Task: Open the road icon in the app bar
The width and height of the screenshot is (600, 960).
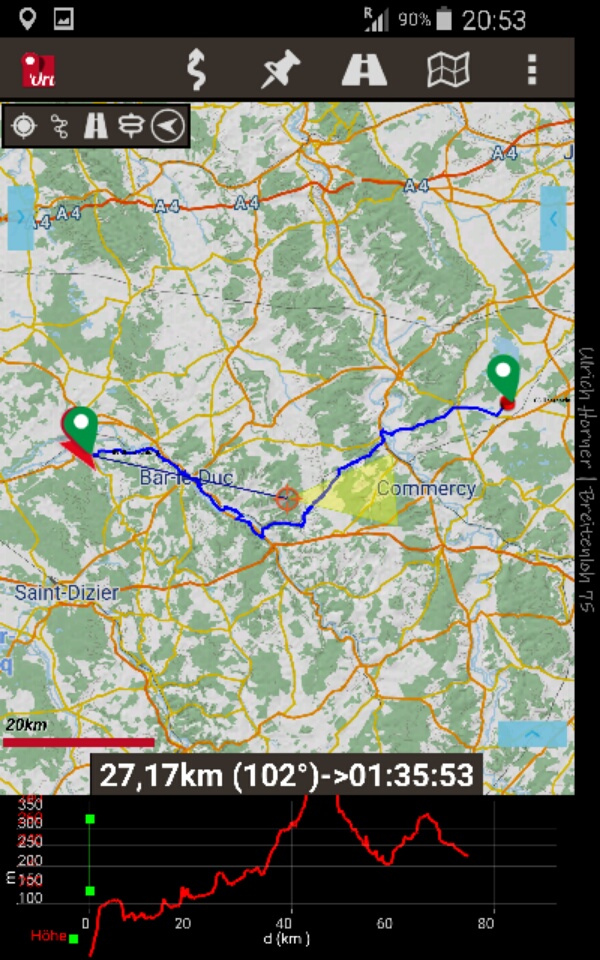Action: (364, 69)
